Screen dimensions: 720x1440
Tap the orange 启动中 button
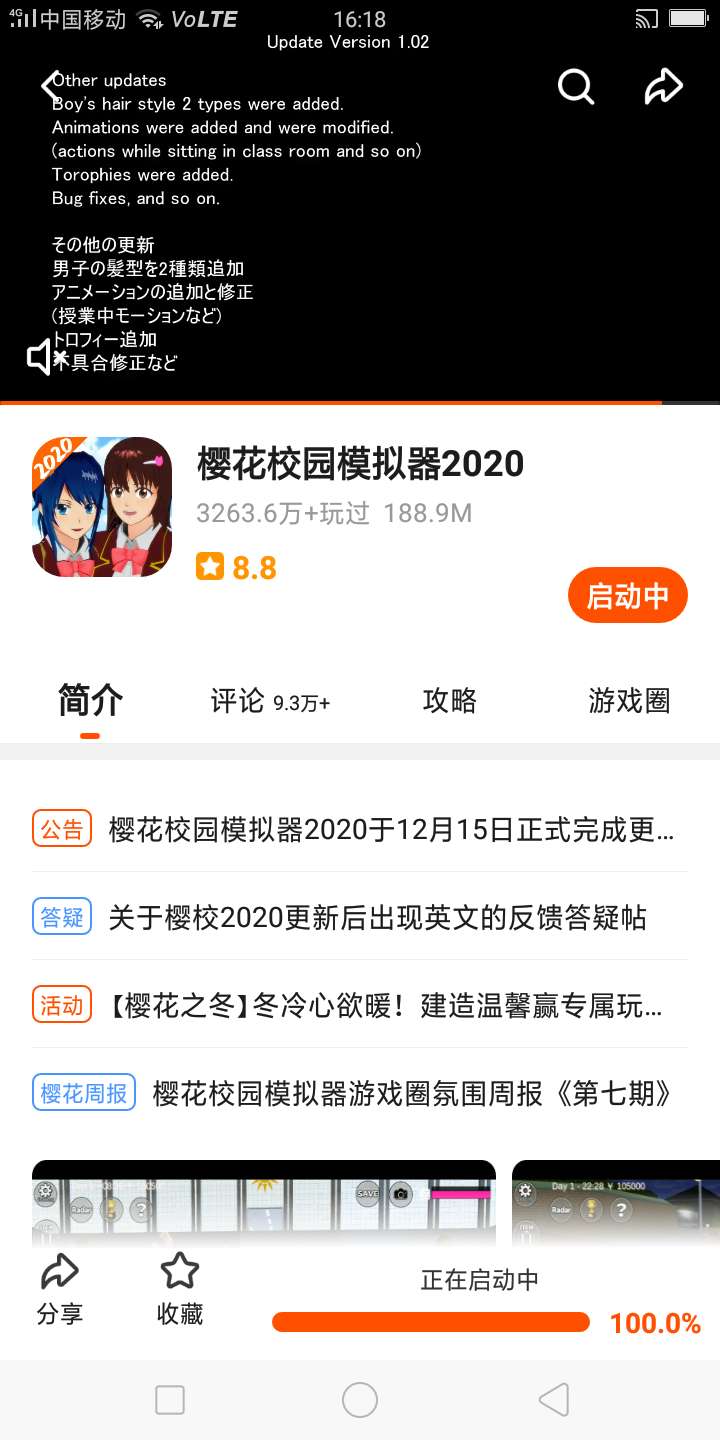pyautogui.click(x=627, y=596)
